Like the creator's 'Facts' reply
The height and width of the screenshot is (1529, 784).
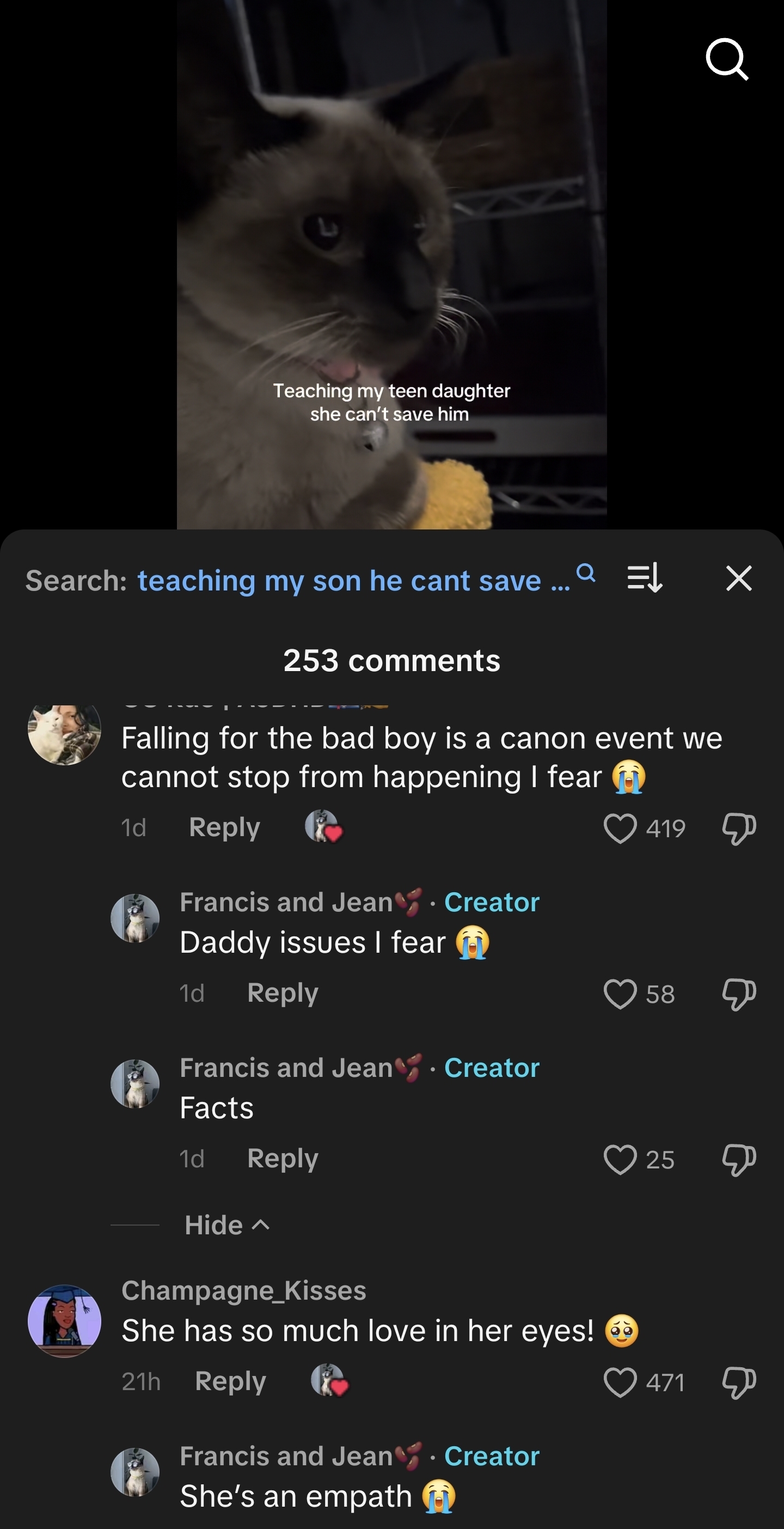click(620, 1159)
